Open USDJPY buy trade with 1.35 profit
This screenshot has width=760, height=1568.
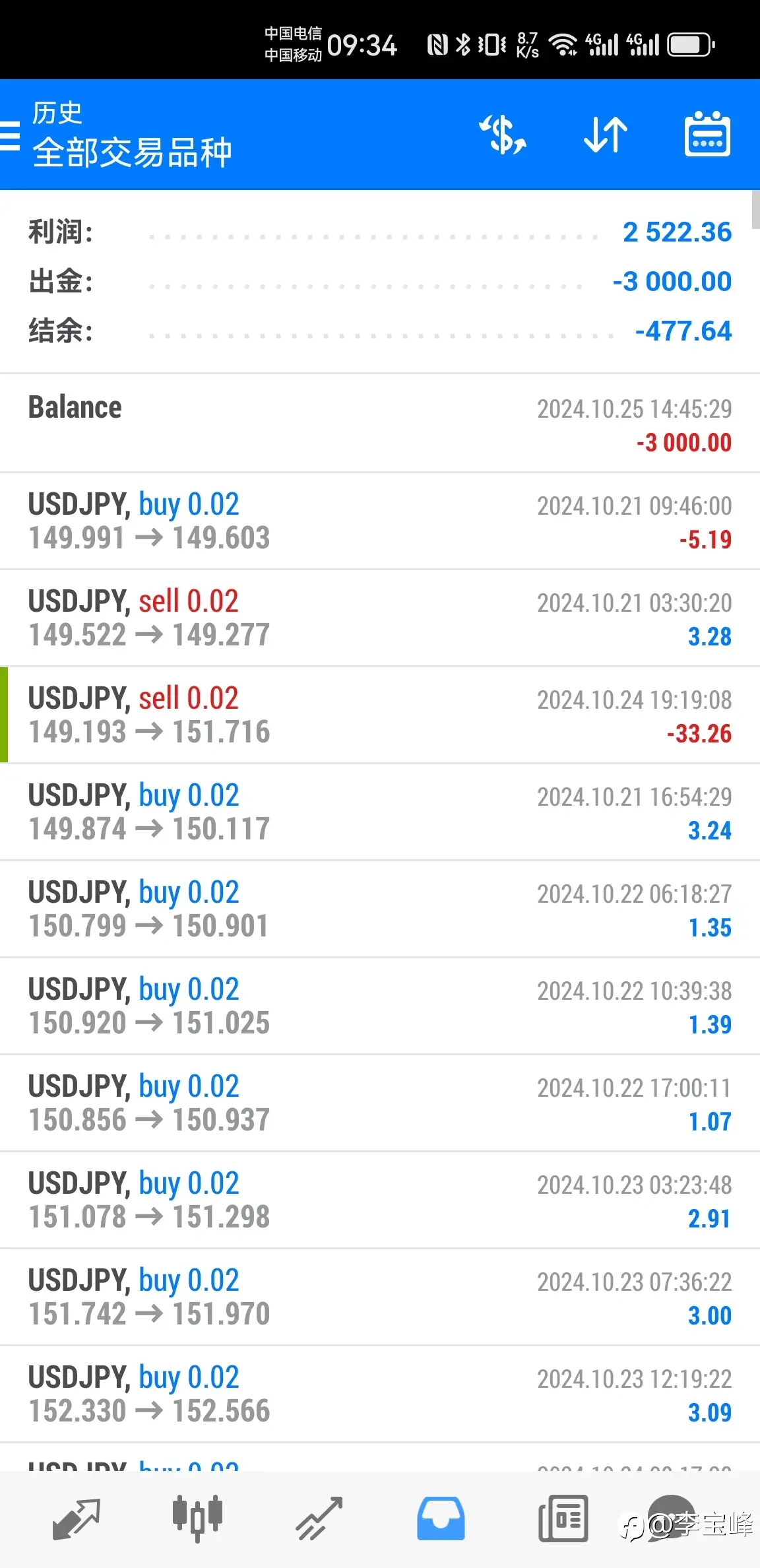(380, 909)
